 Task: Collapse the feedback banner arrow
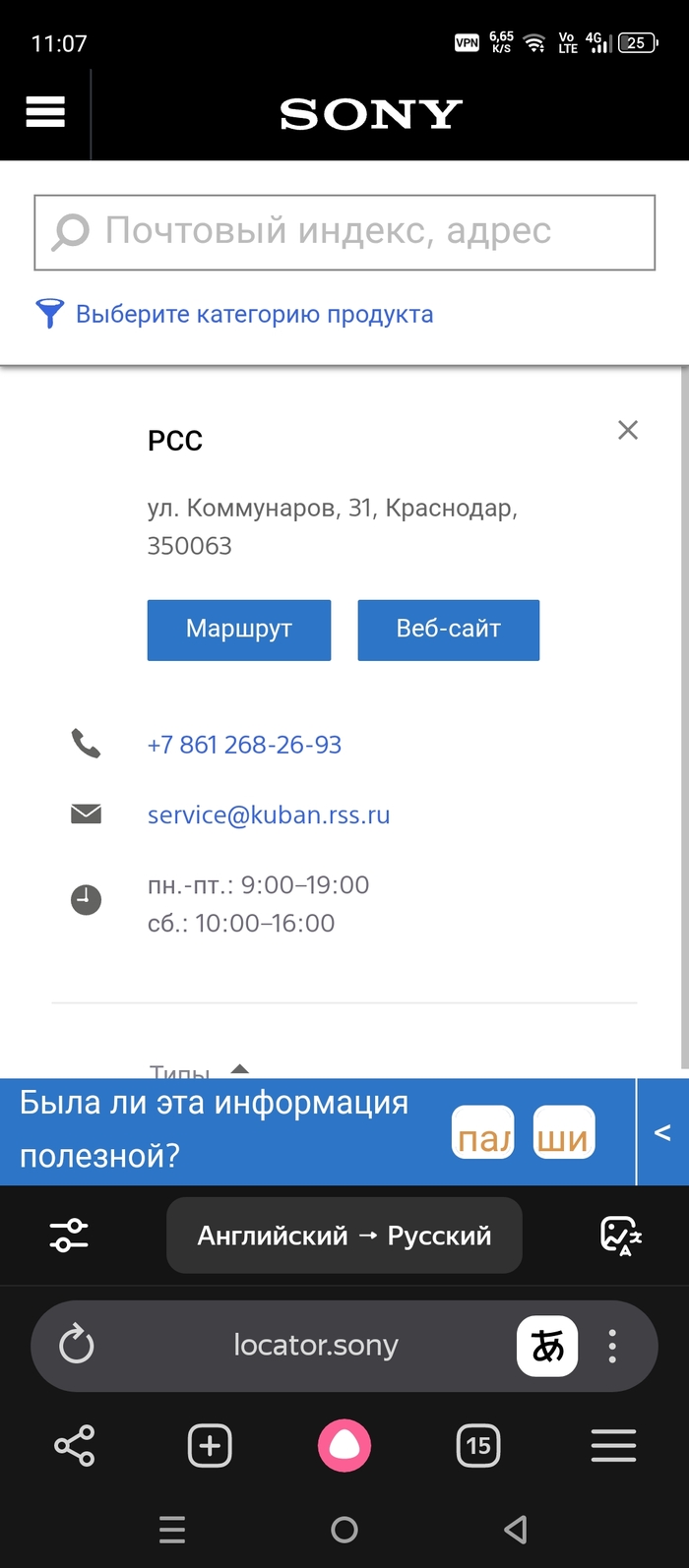pyautogui.click(x=662, y=1132)
